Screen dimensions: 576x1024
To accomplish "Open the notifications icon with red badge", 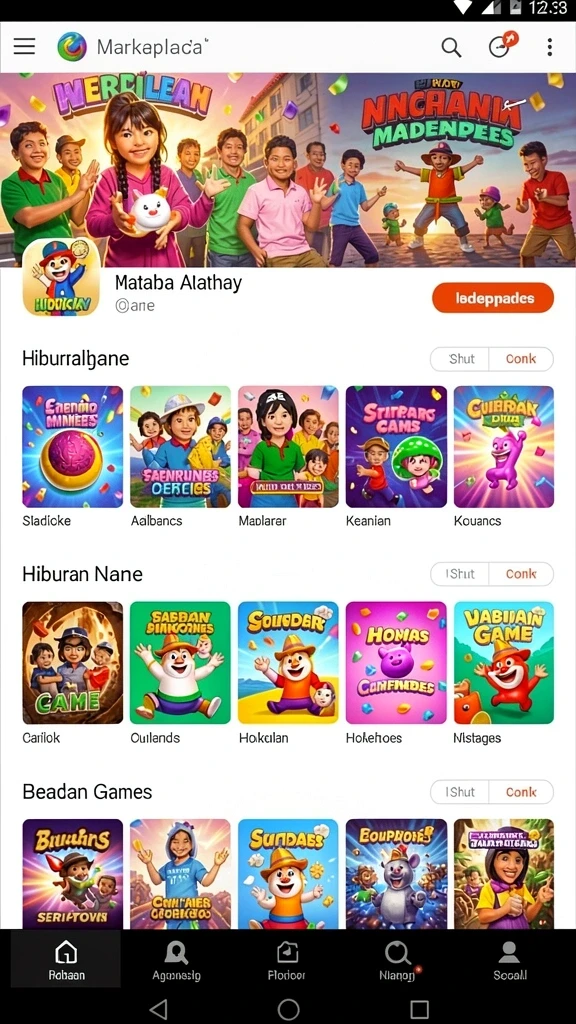I will pyautogui.click(x=502, y=46).
